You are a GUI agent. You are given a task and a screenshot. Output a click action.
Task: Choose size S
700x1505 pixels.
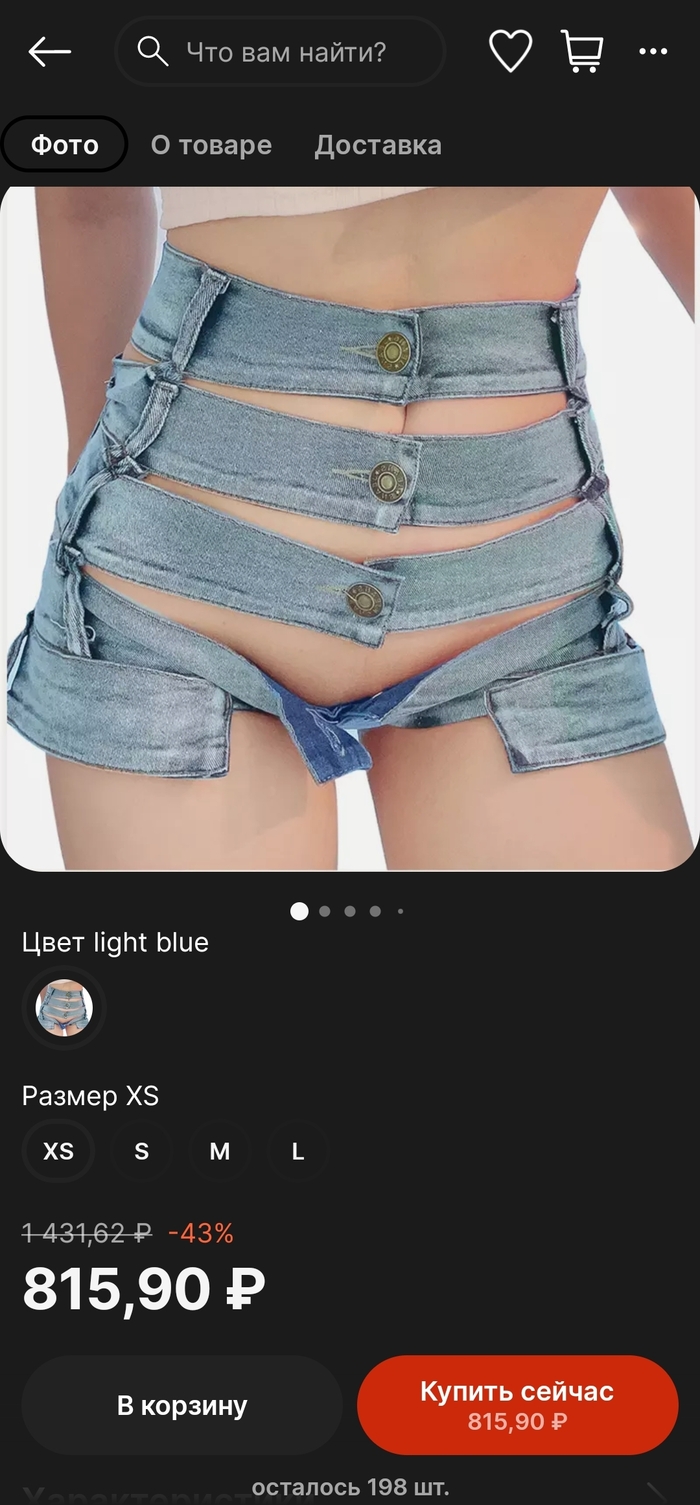[141, 1152]
